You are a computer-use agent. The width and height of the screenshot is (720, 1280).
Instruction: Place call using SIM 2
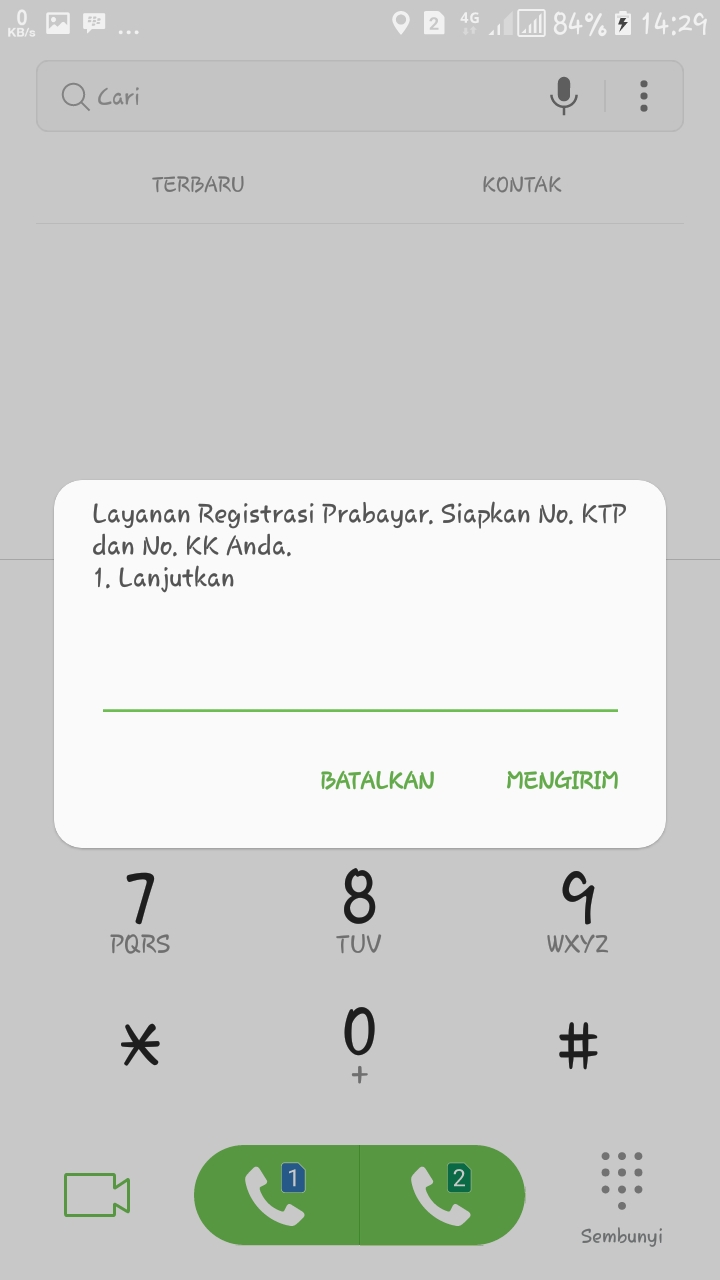(x=443, y=1194)
